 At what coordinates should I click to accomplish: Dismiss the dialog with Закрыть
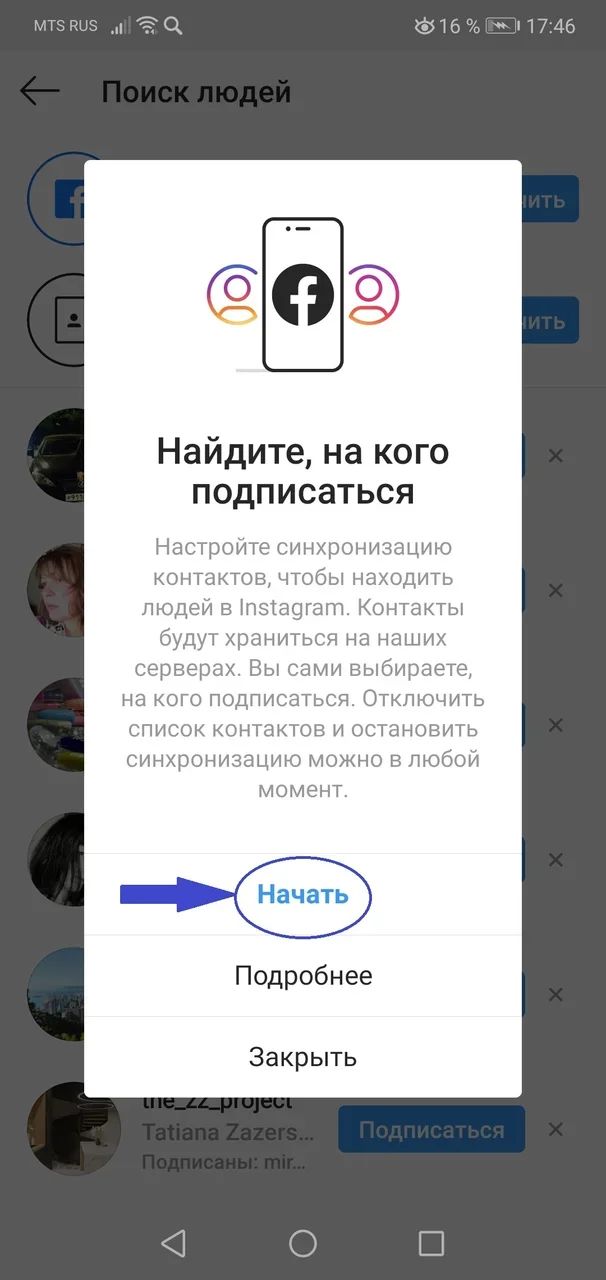(303, 1057)
